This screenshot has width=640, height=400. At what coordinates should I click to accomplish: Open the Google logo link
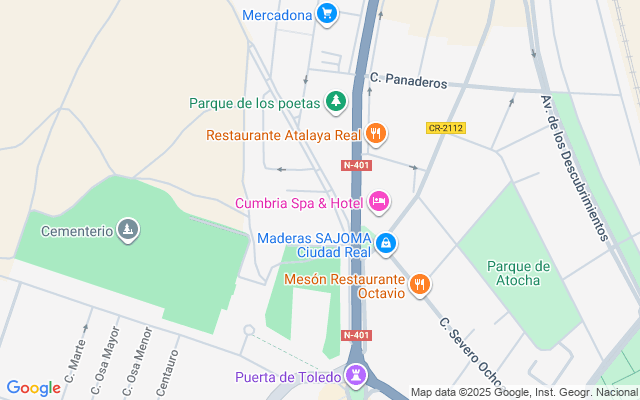click(33, 387)
